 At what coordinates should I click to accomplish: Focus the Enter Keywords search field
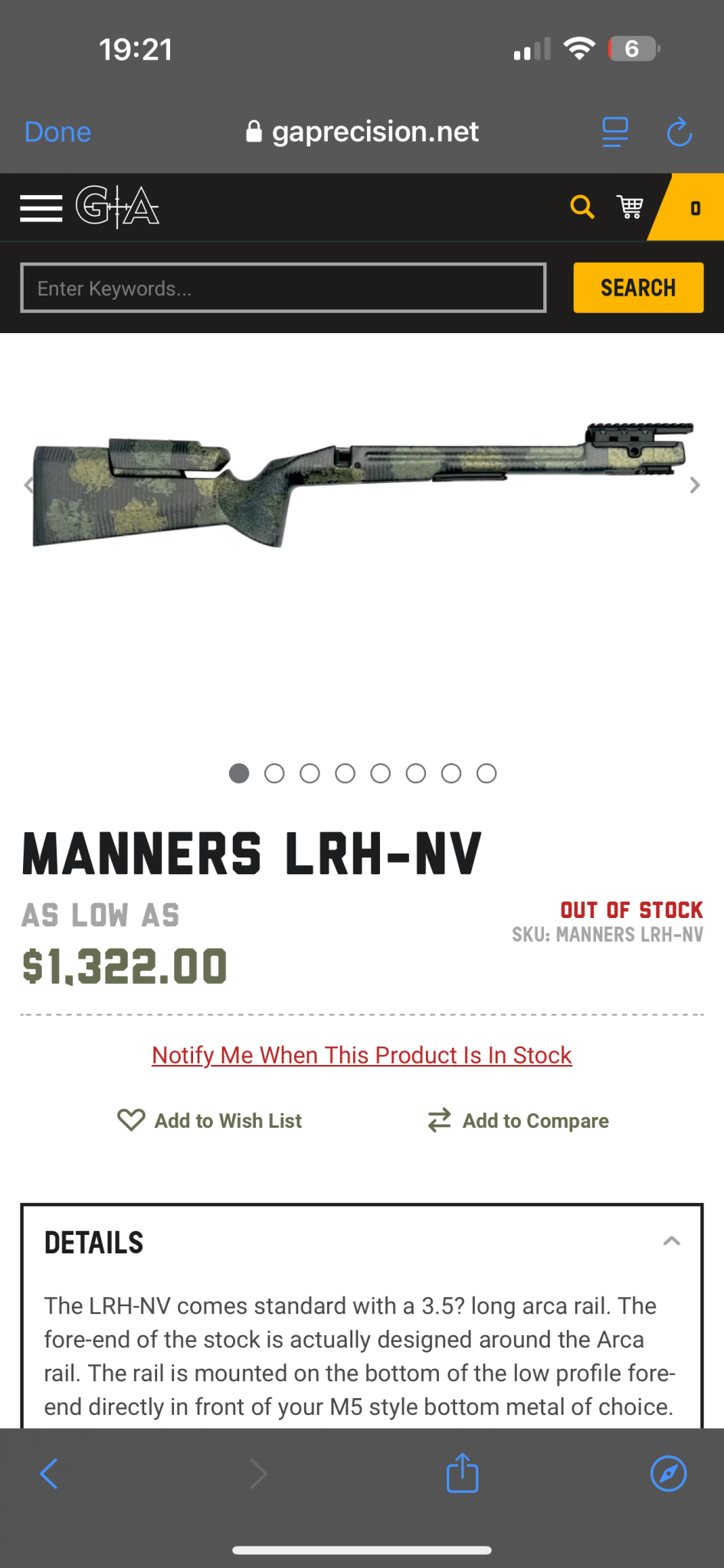(x=283, y=288)
